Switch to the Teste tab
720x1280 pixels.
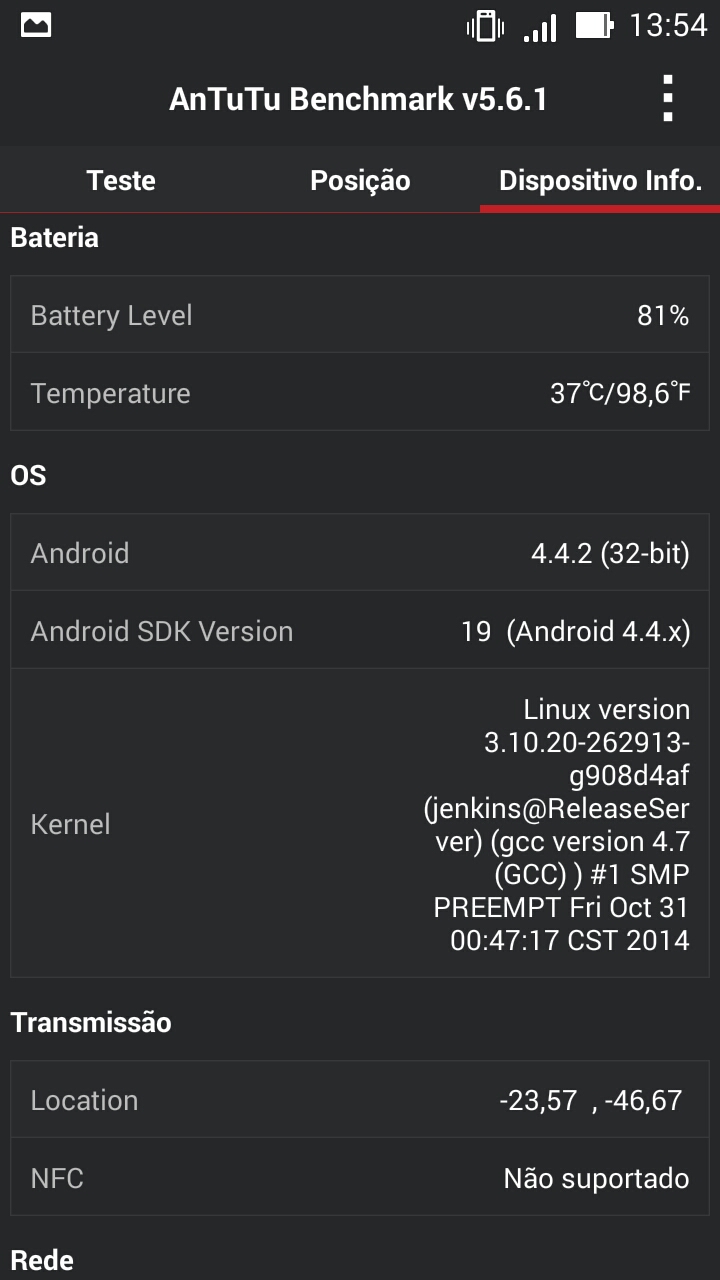click(120, 181)
